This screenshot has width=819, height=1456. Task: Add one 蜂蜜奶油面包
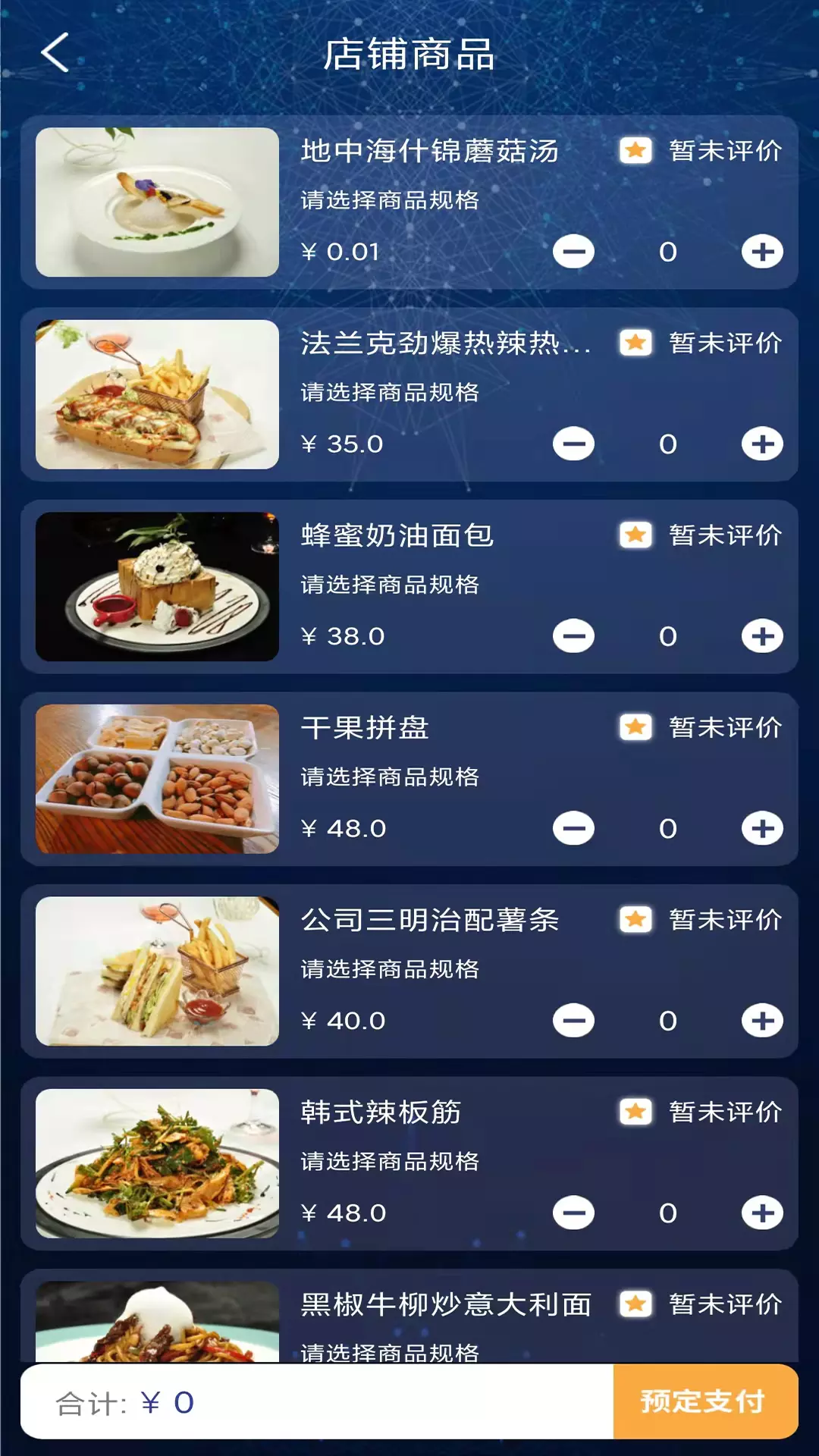(x=762, y=636)
